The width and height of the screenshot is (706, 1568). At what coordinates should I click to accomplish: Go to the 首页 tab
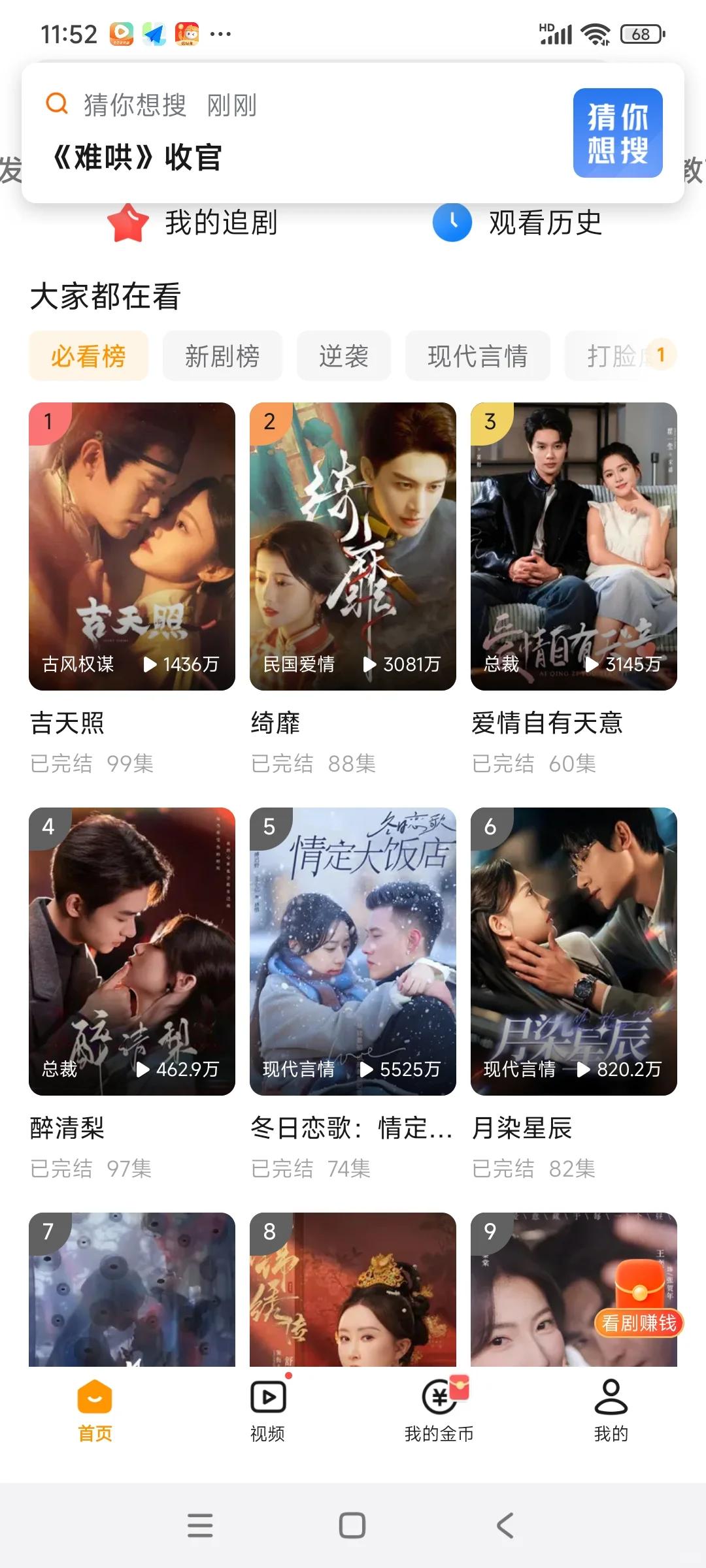coord(95,1411)
